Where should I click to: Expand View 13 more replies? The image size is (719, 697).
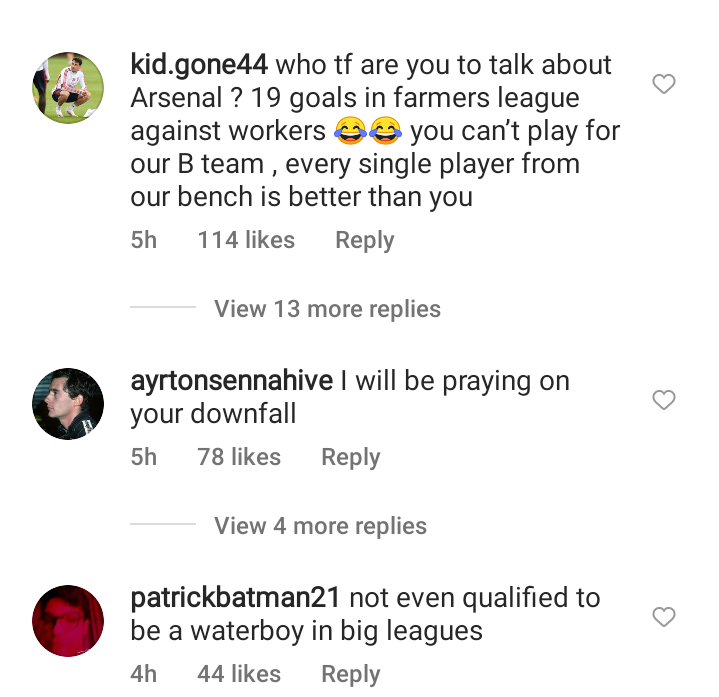(327, 309)
